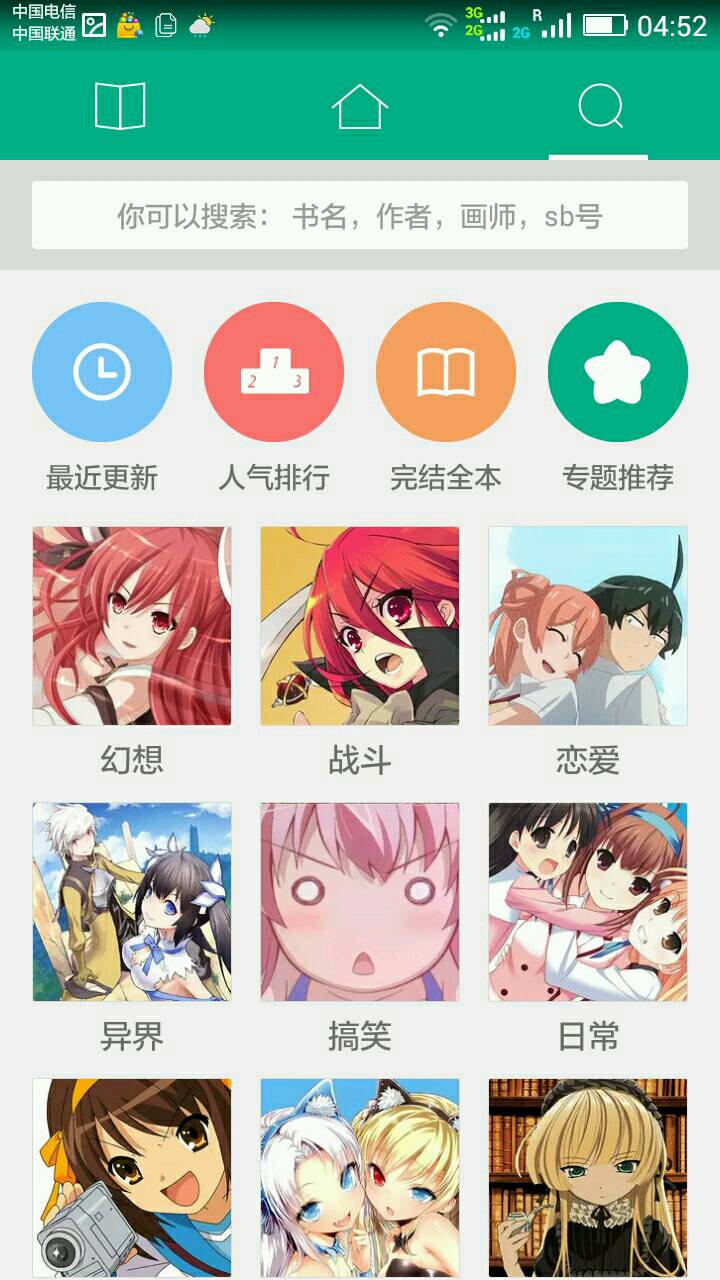View the 日常 category
The width and height of the screenshot is (720, 1280).
[x=588, y=902]
